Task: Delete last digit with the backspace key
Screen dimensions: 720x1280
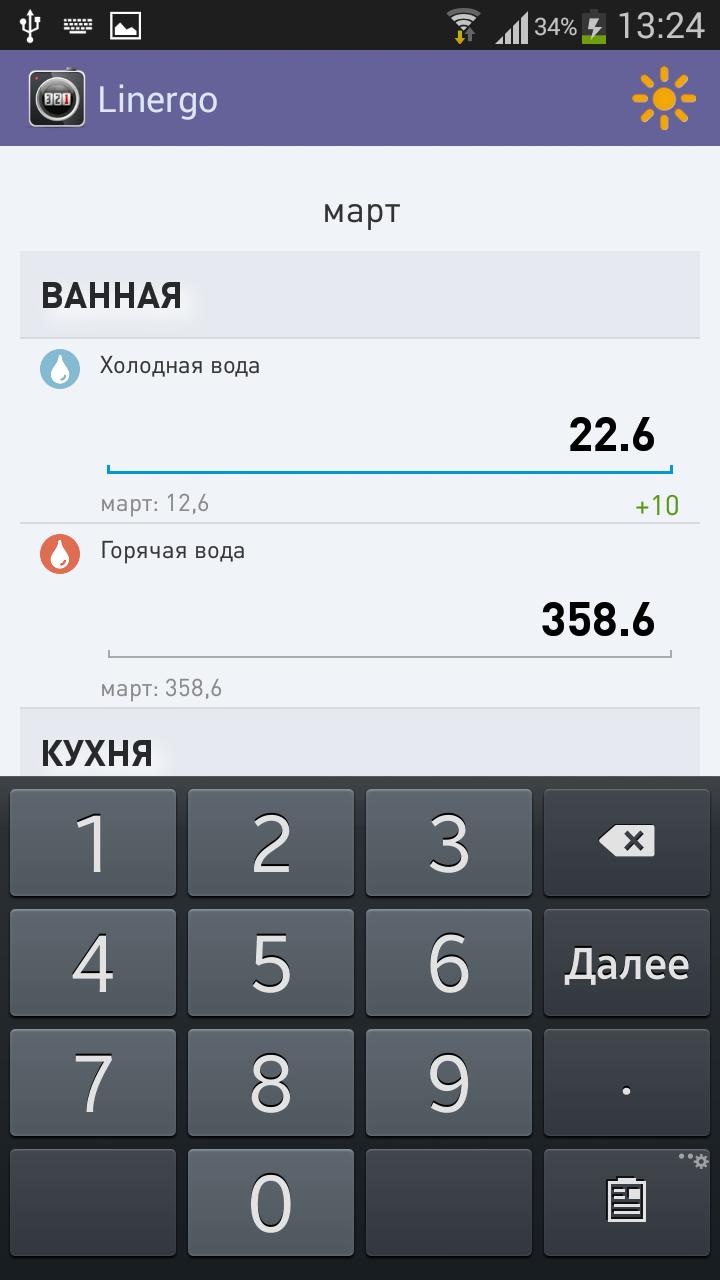Action: (627, 842)
